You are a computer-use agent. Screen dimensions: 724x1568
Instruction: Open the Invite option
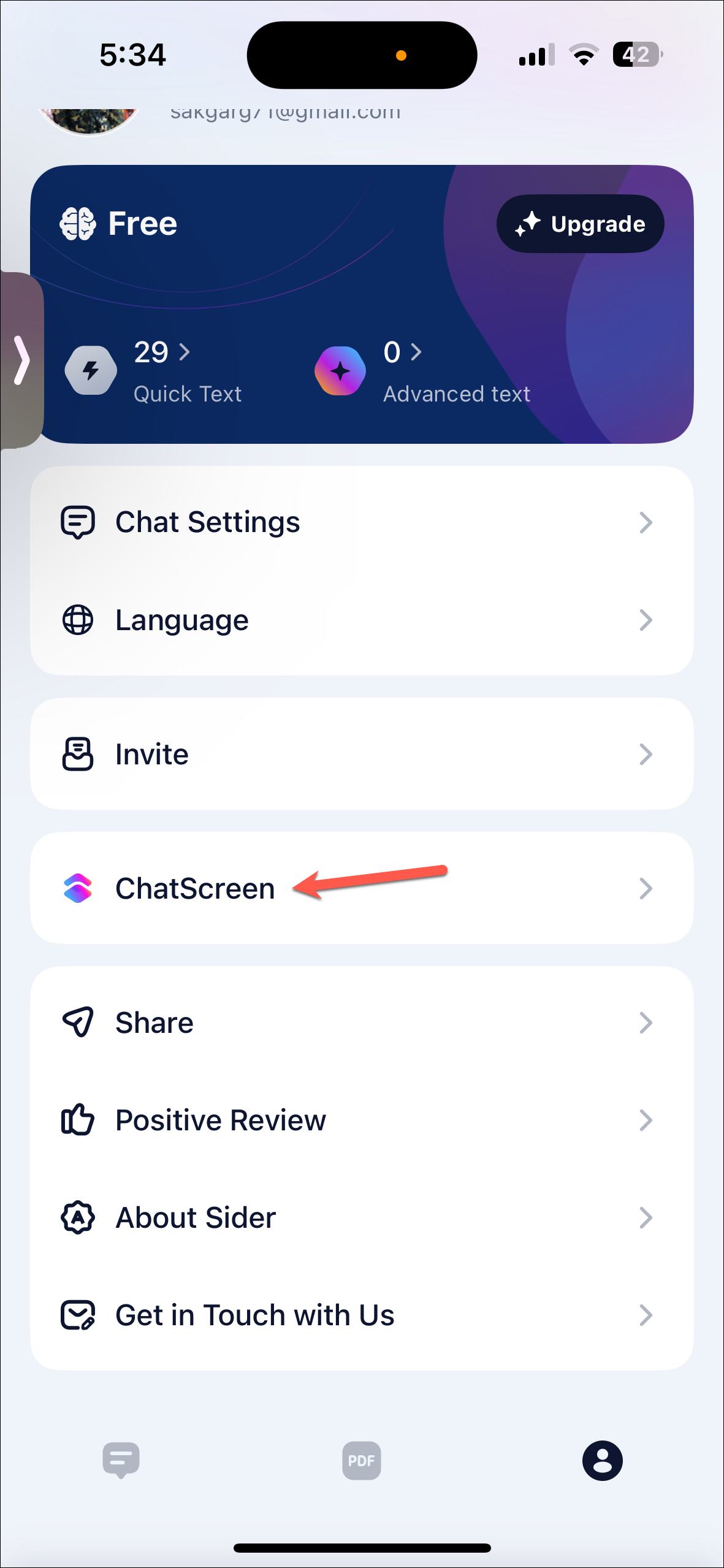[361, 754]
